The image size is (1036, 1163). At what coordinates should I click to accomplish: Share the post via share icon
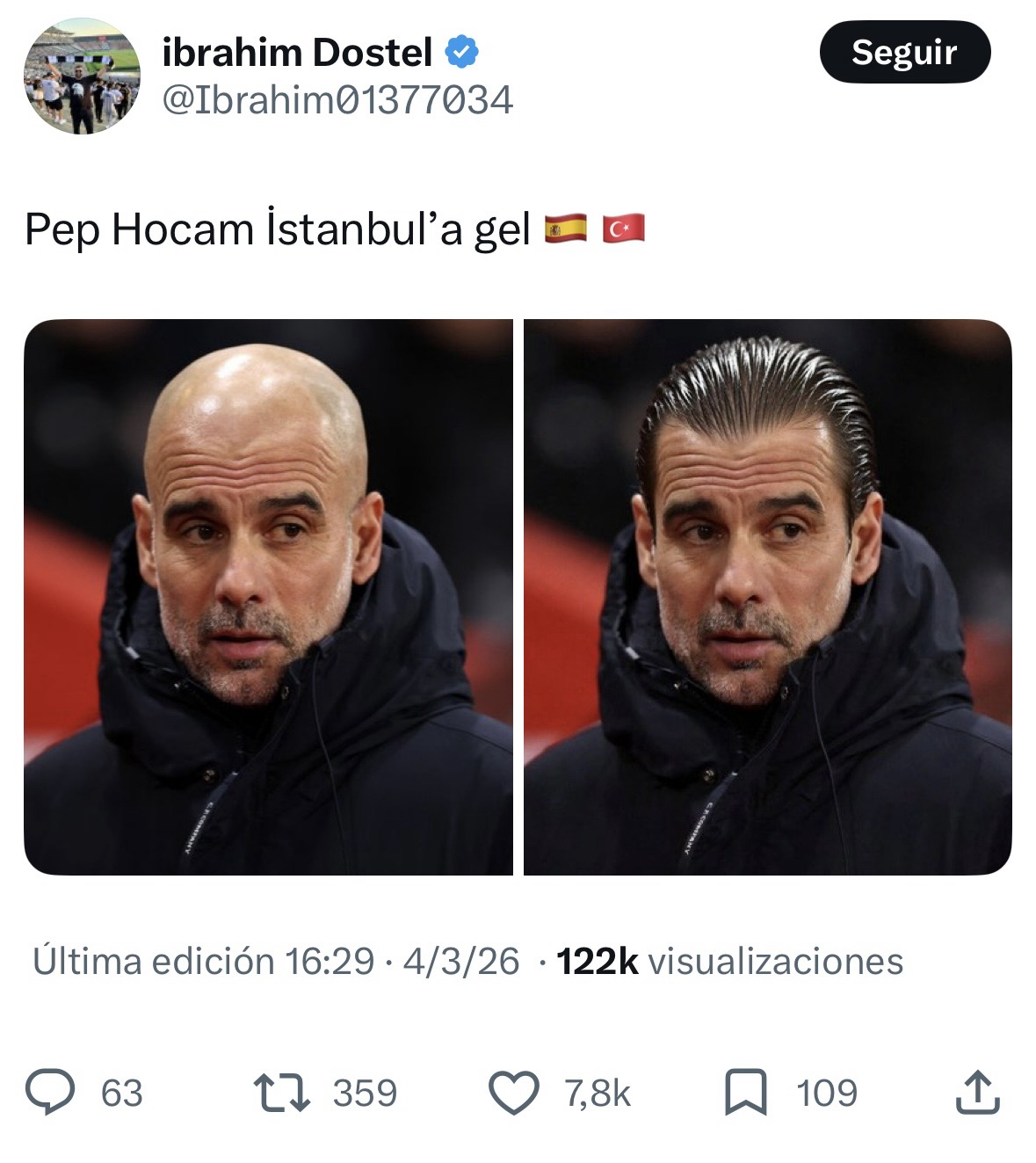click(976, 1093)
